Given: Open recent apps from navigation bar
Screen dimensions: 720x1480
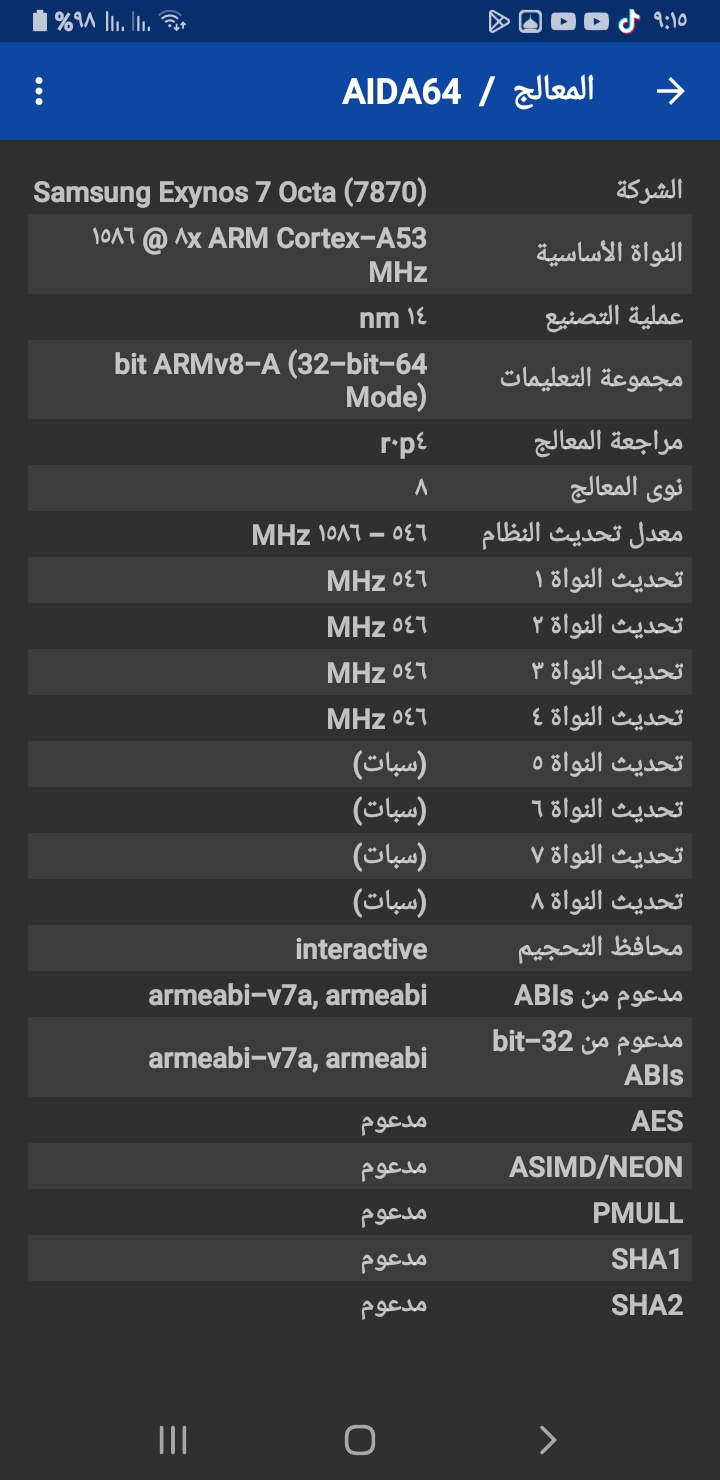Looking at the screenshot, I should (x=173, y=1439).
